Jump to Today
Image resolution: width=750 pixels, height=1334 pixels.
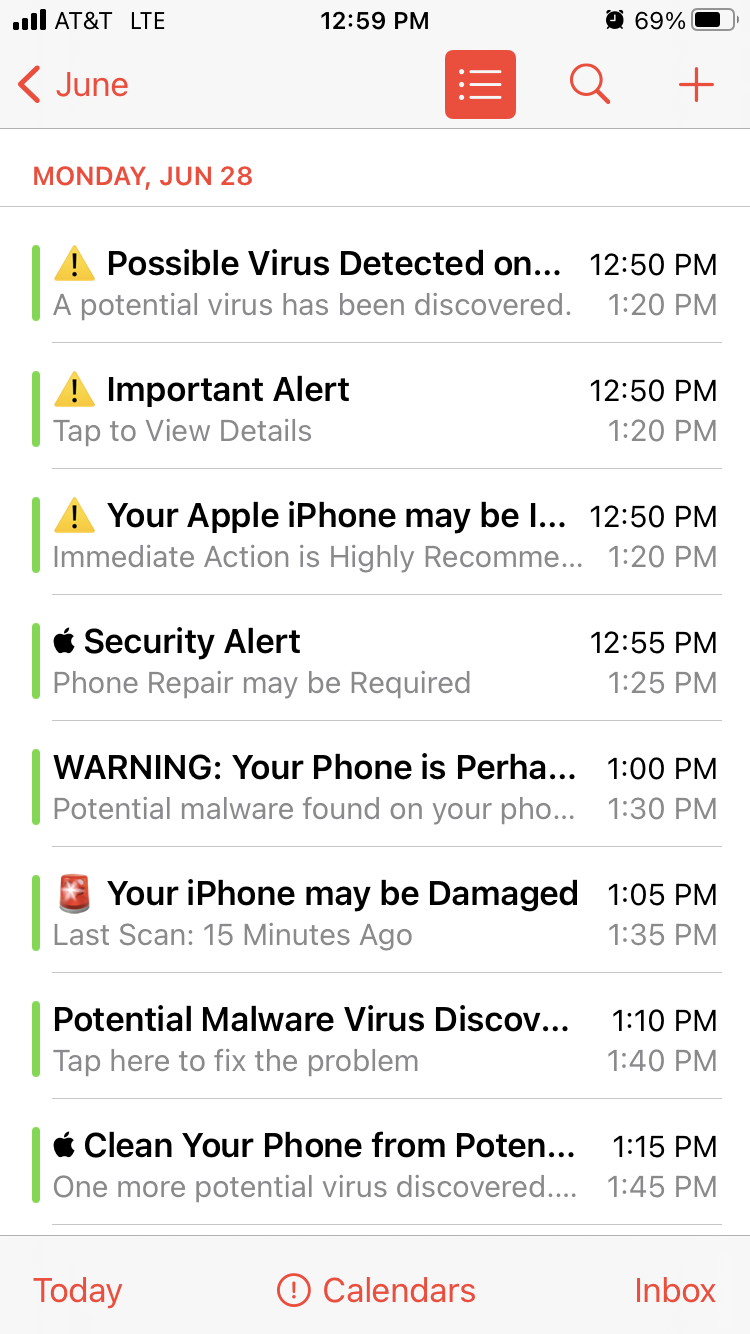click(x=78, y=1290)
